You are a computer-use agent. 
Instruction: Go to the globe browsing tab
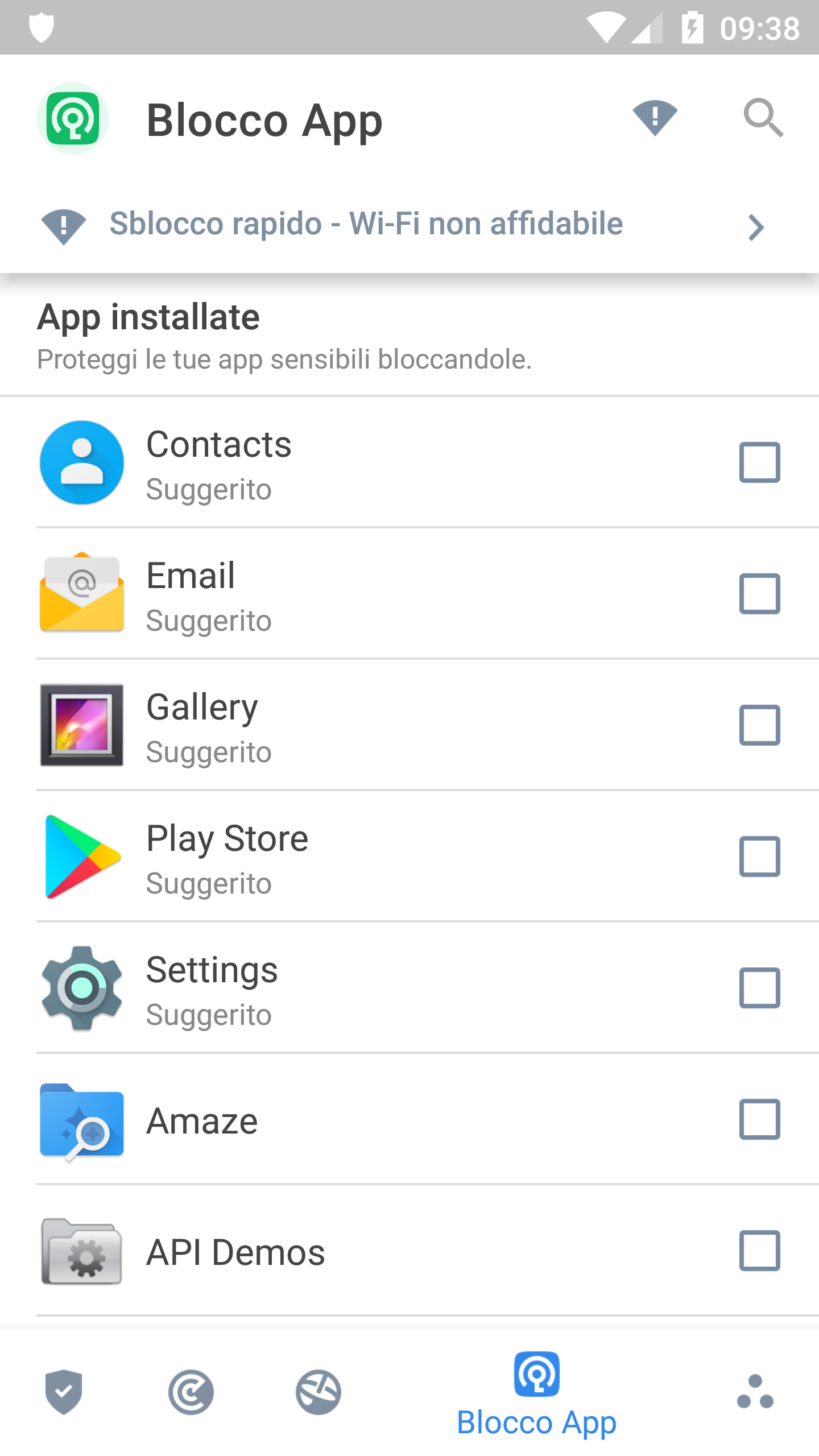(318, 1392)
